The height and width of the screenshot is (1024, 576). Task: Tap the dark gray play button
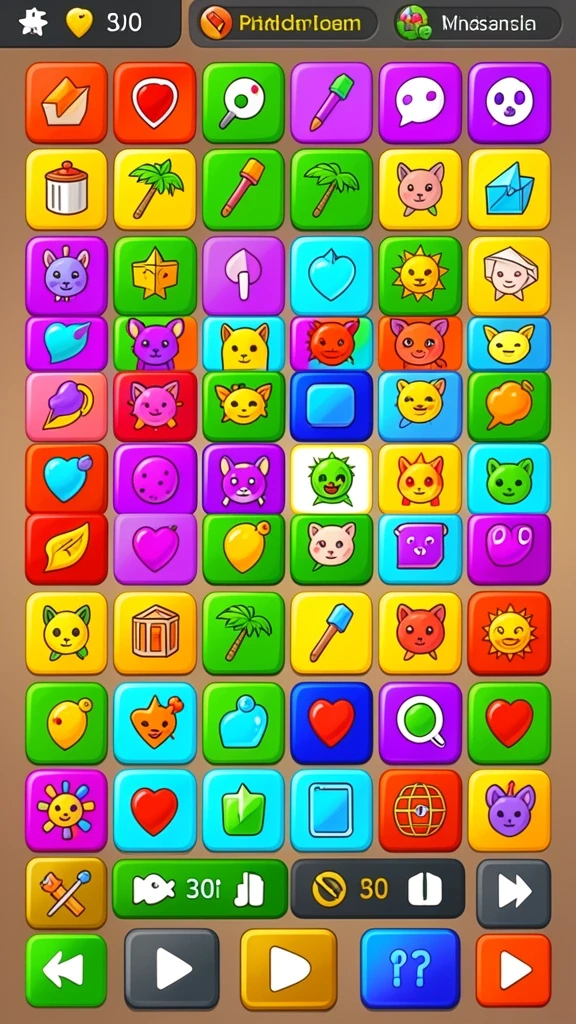click(x=172, y=969)
